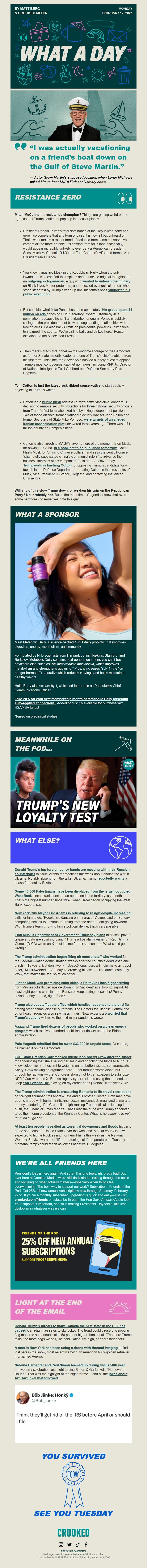
Task: Open Crooked's TikTok icon in the footer
Action: point(77,1544)
